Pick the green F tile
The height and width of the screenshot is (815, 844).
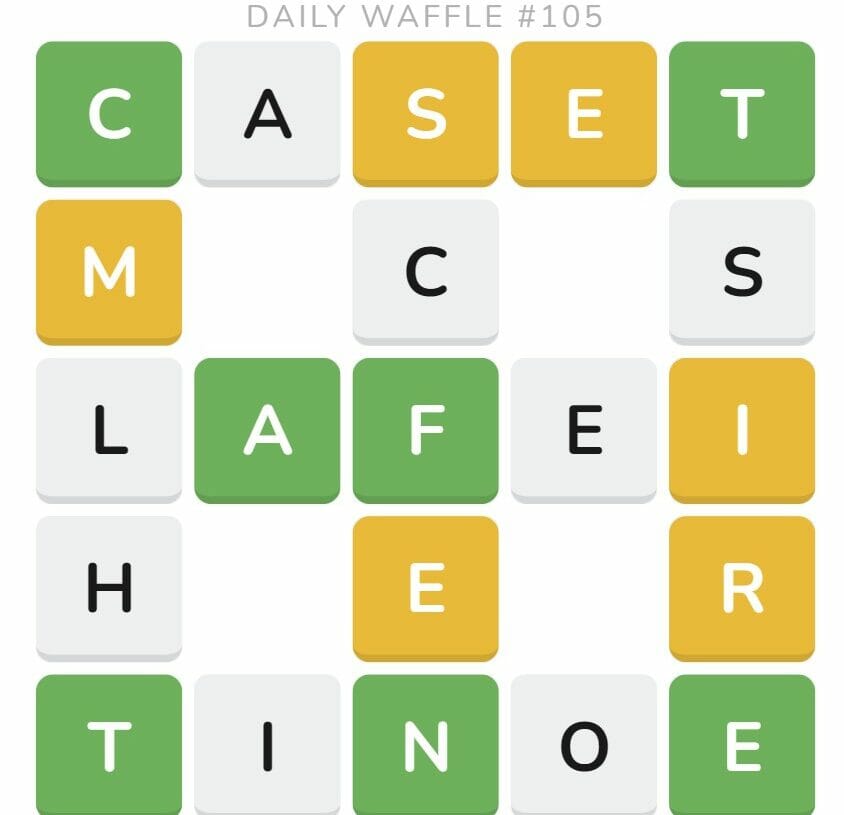[x=425, y=430]
